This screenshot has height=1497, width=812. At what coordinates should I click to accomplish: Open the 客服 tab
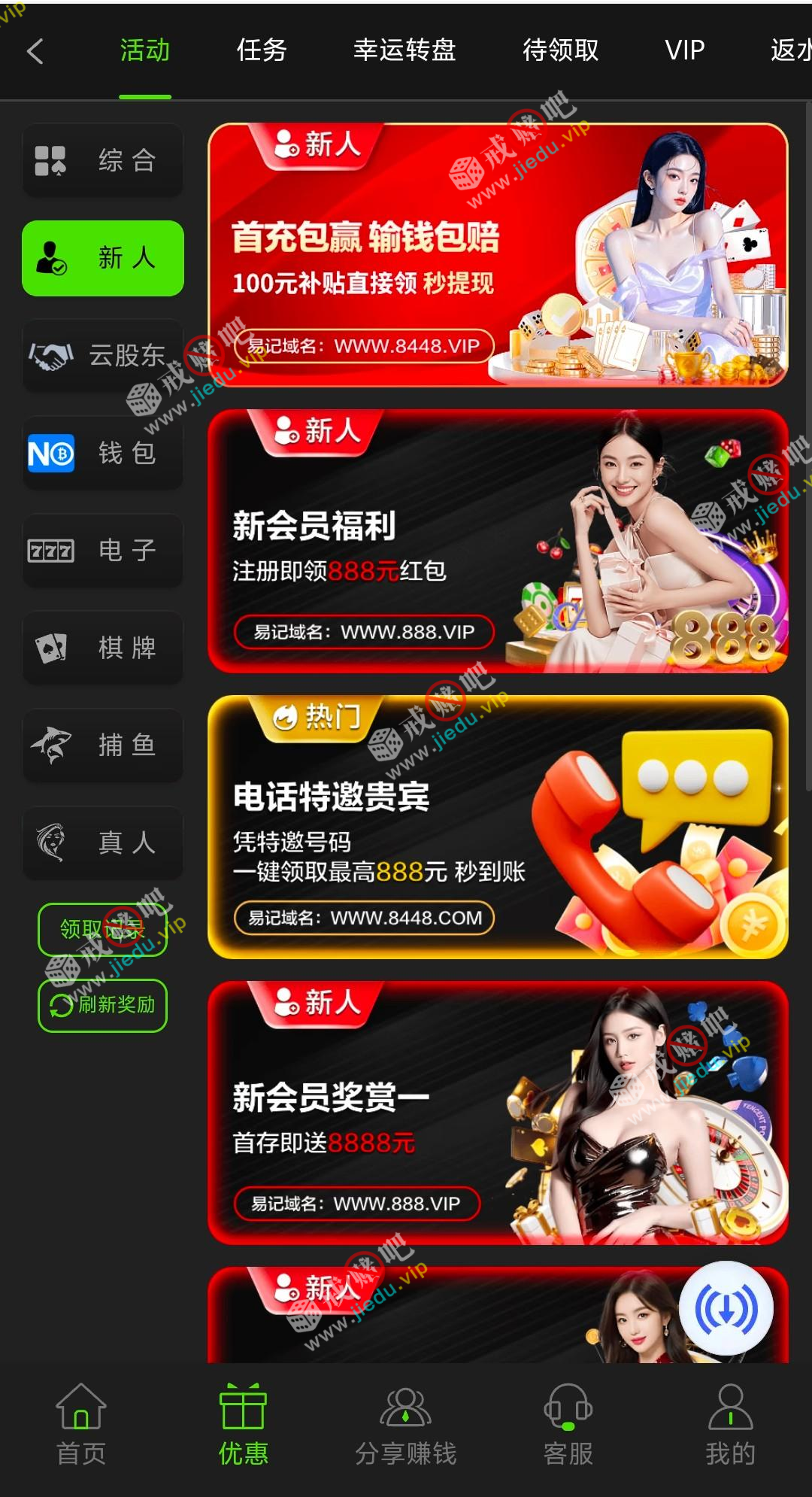[x=568, y=1425]
